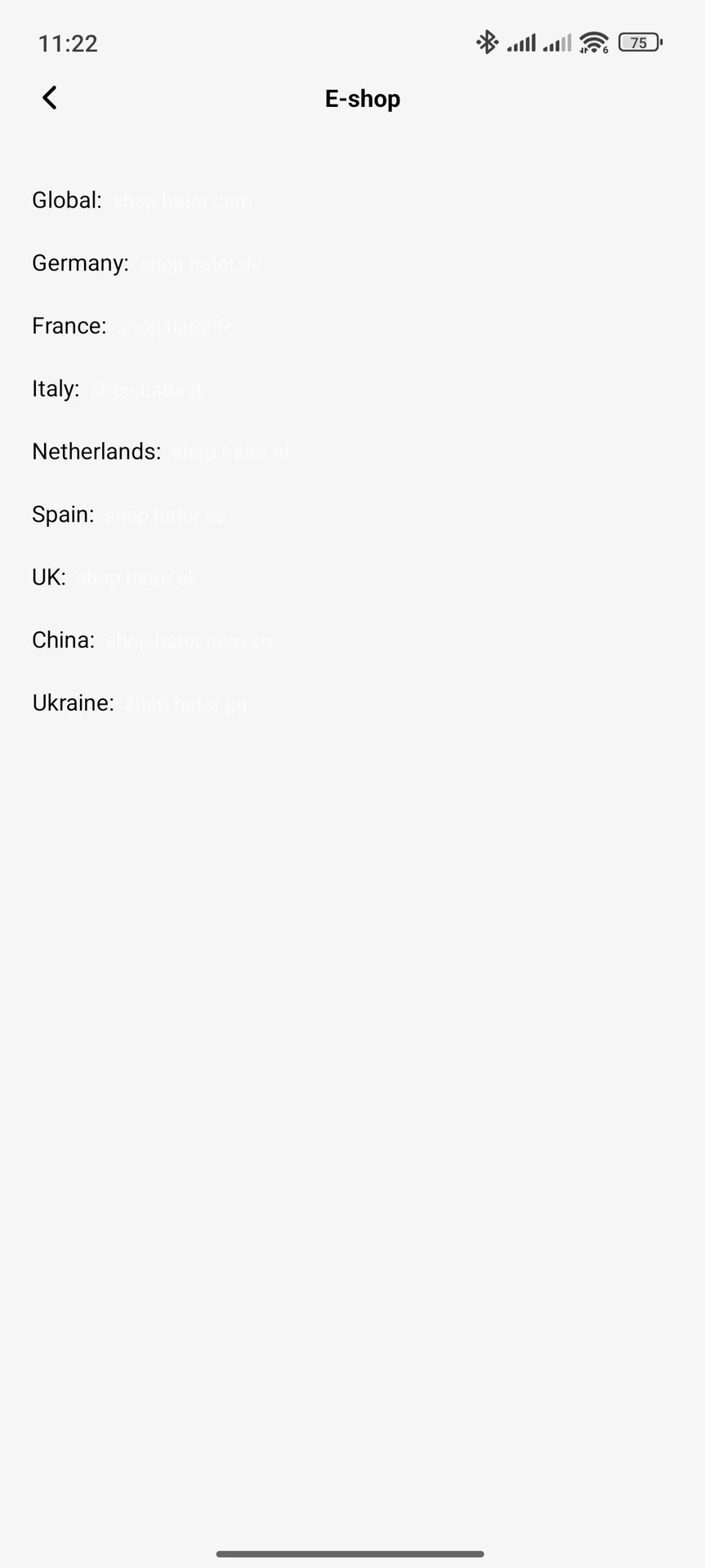Open the Germany shop.hator.de link

point(201,264)
